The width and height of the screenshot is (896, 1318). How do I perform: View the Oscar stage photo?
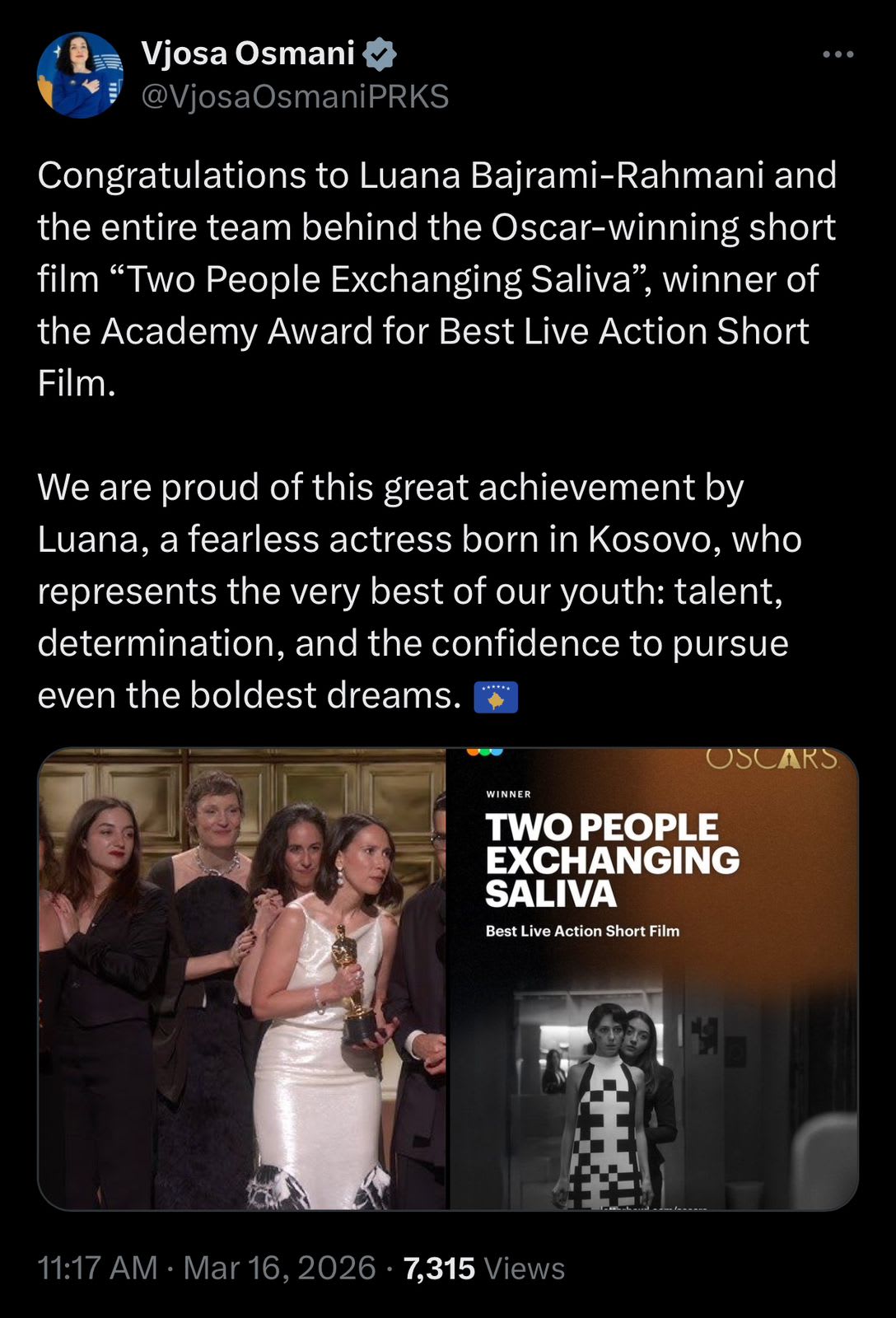(242, 979)
